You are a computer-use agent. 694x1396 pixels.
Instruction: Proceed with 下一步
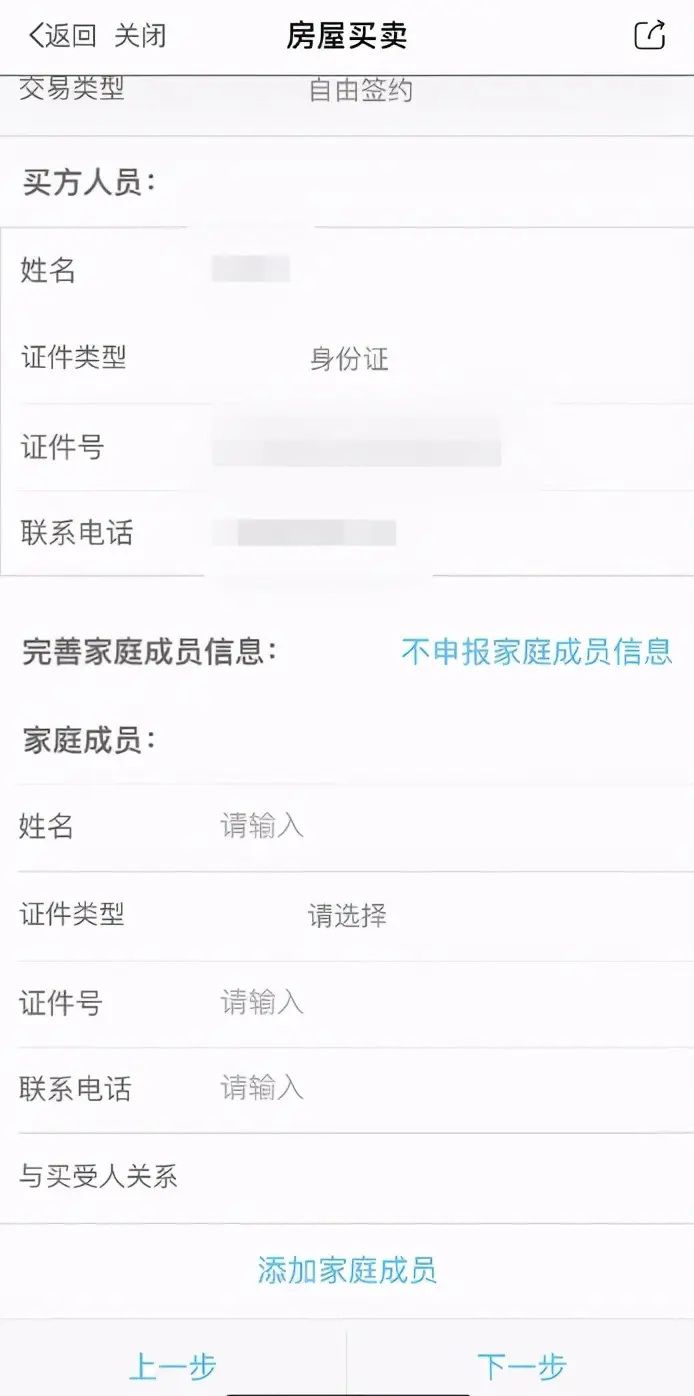click(521, 1366)
